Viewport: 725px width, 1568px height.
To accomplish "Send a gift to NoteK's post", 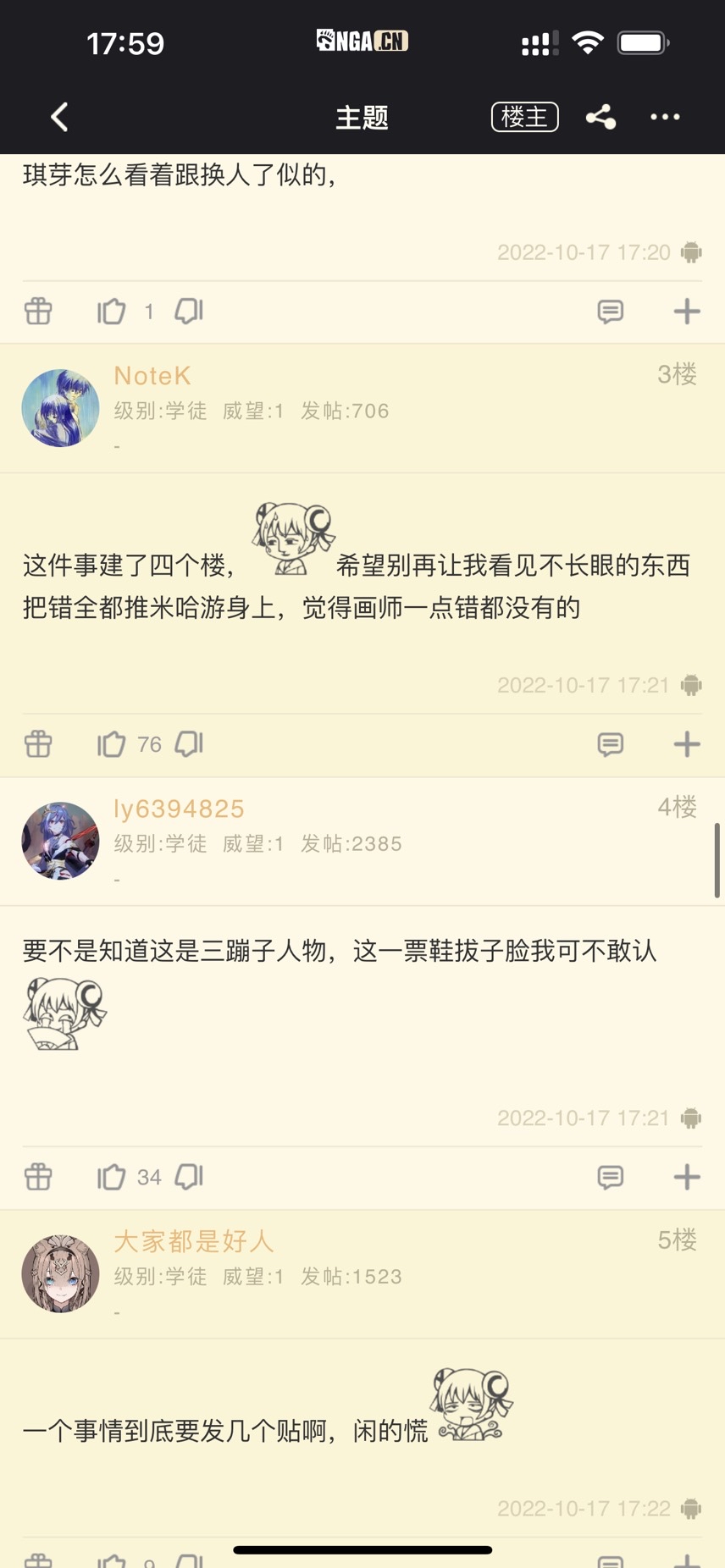I will pos(38,744).
